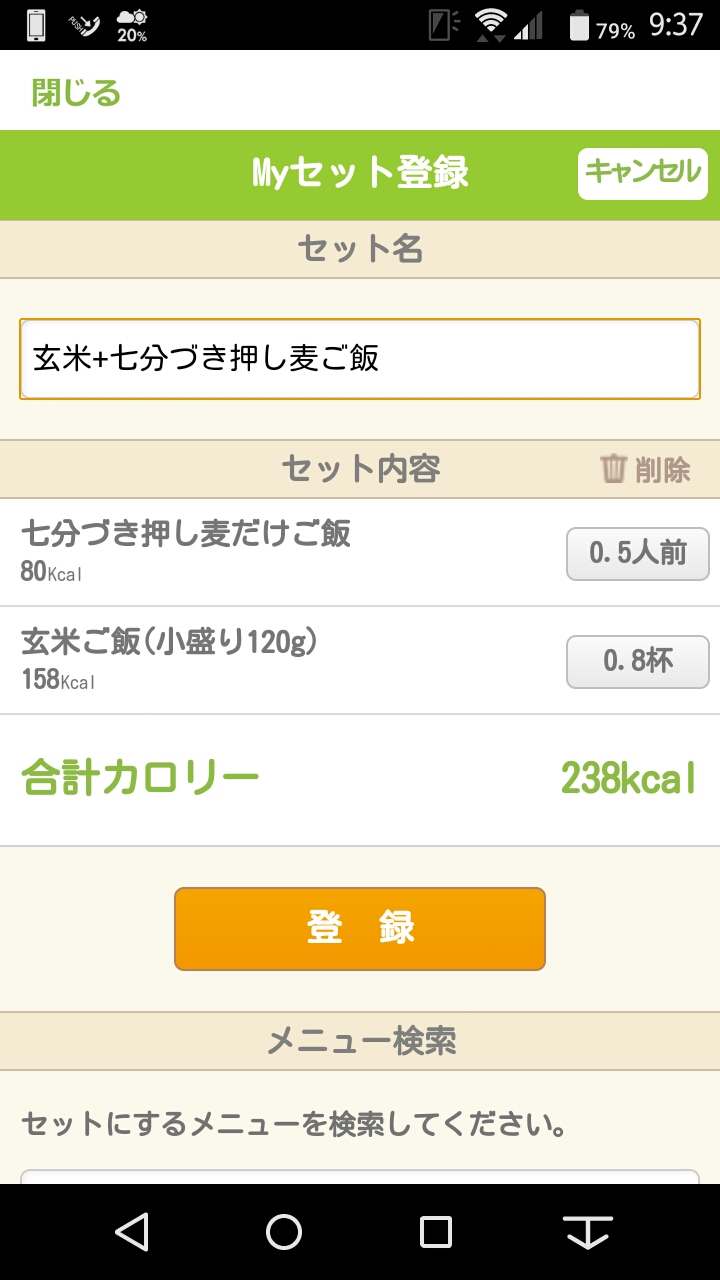
Task: Tap the 削除 trash button
Action: coord(646,469)
